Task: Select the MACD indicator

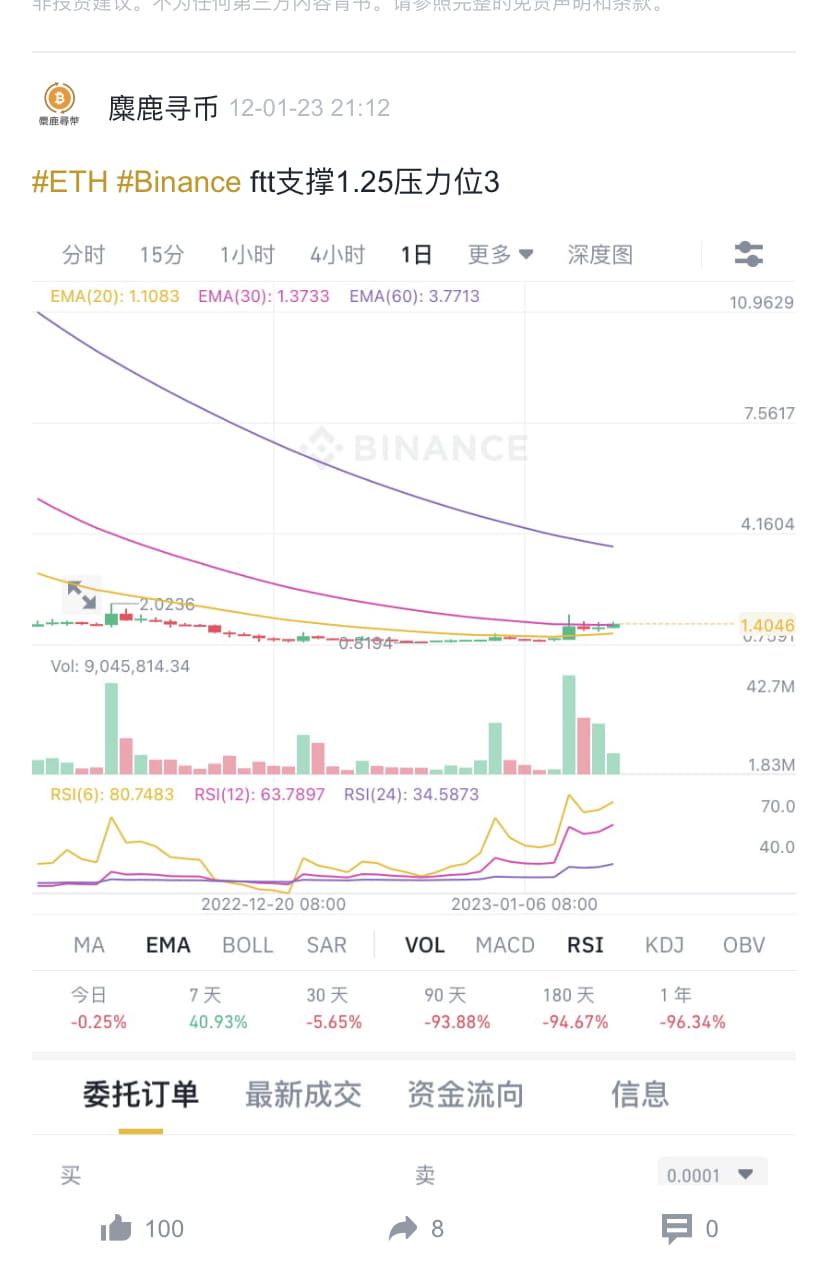Action: 504,944
